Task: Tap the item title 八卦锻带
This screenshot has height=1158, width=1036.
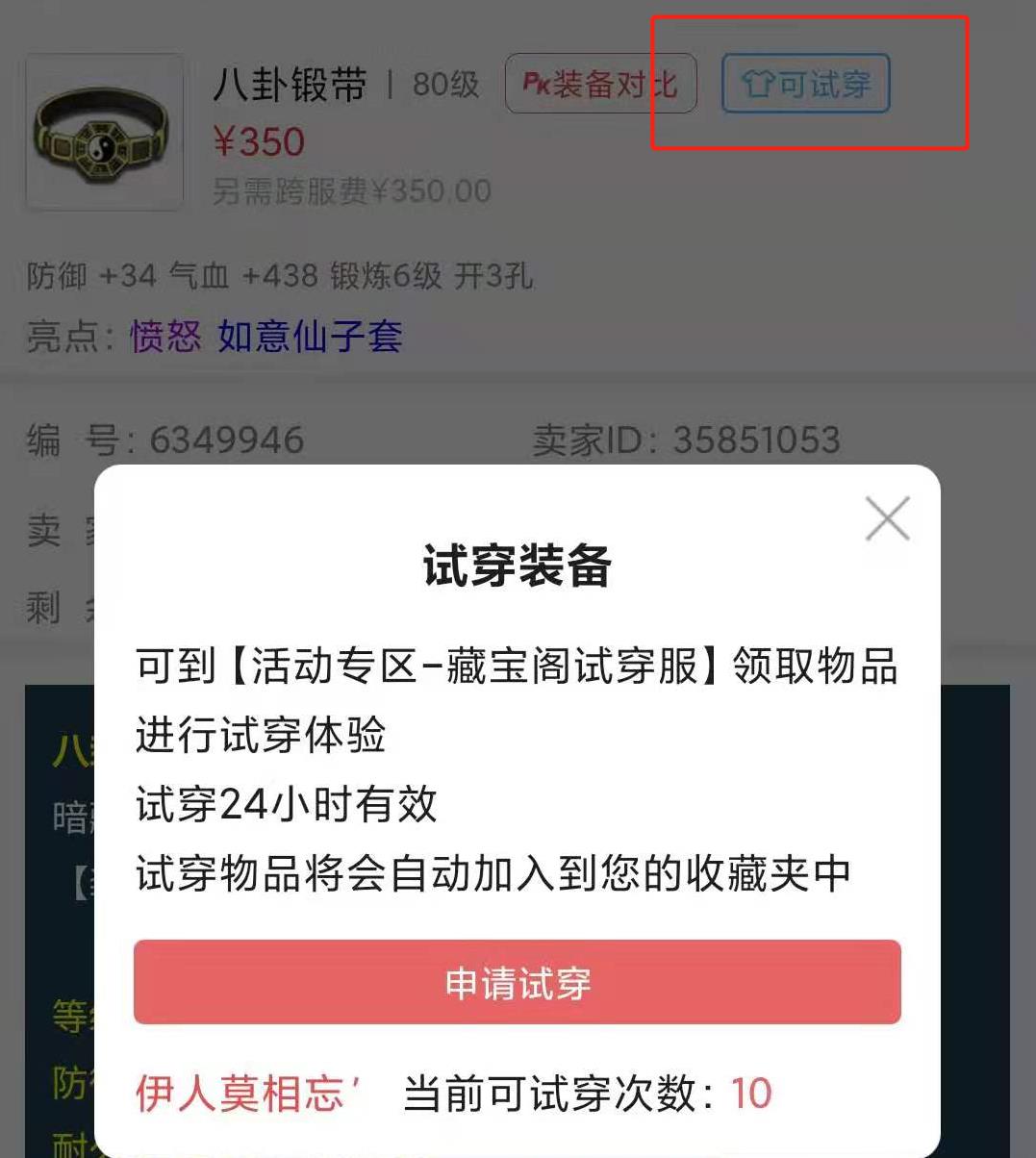Action: pos(289,85)
